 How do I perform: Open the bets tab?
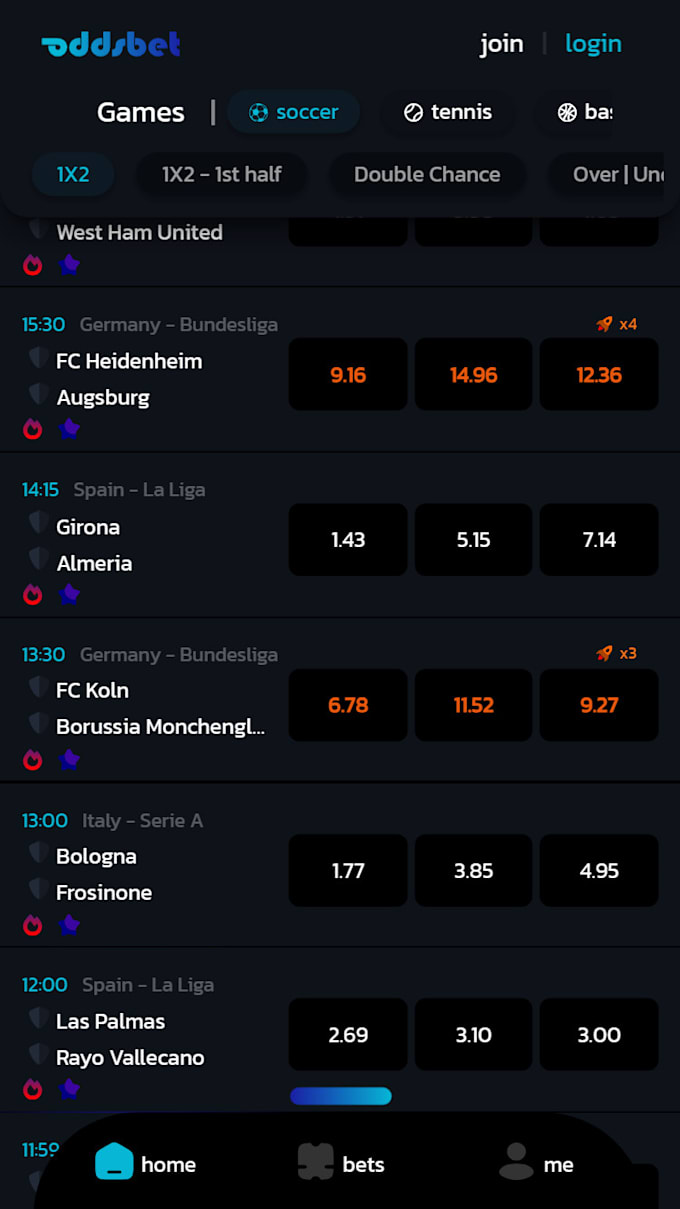point(342,1164)
